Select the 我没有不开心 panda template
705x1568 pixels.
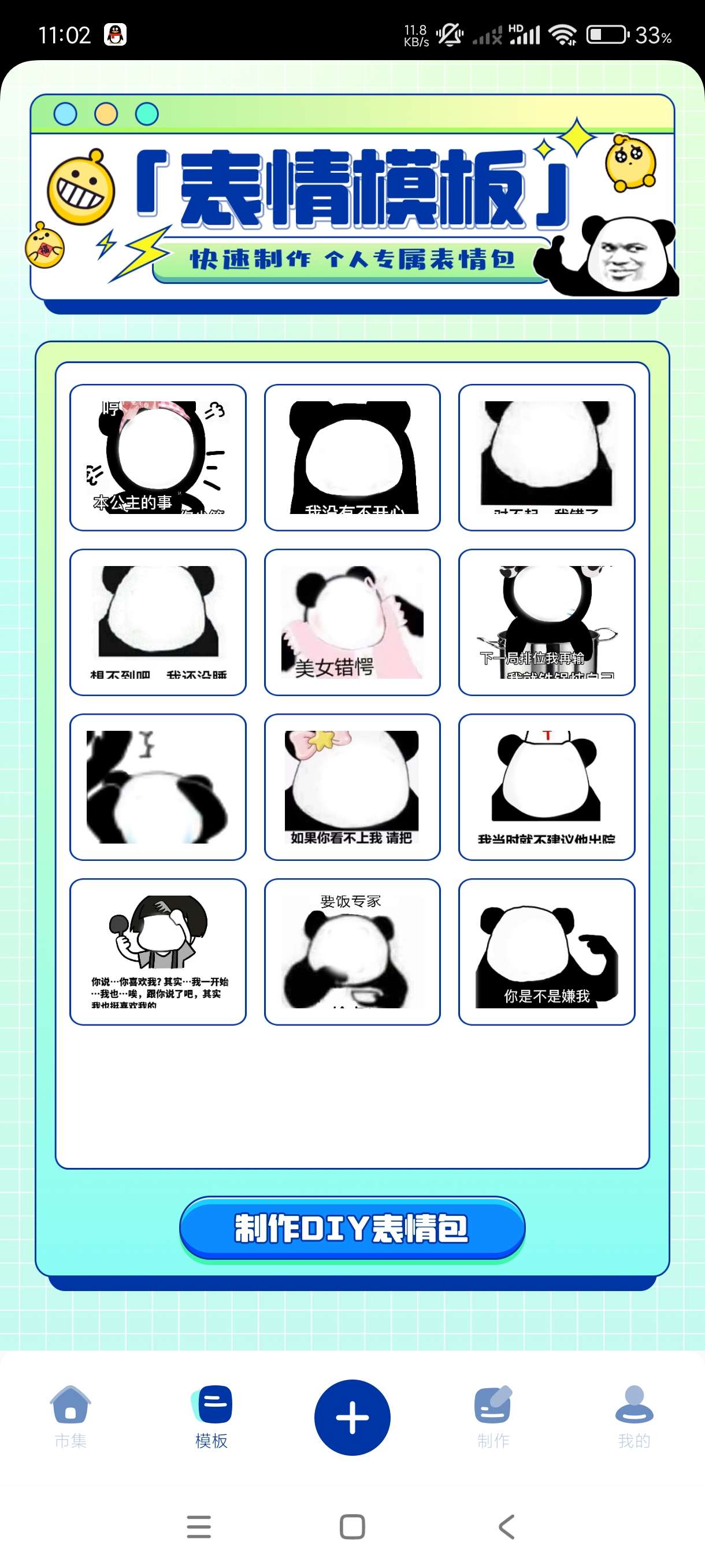click(352, 457)
